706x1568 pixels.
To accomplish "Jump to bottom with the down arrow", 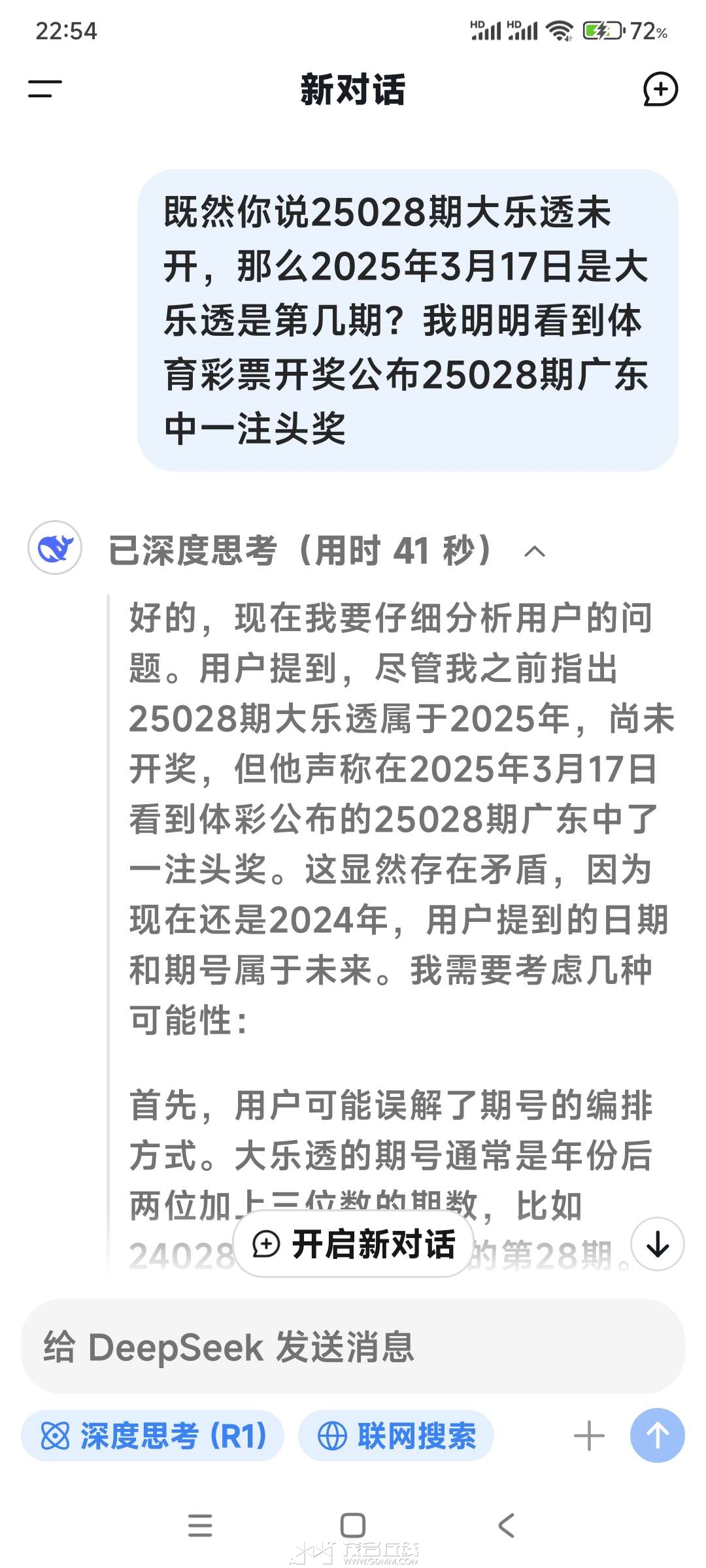I will (658, 1244).
